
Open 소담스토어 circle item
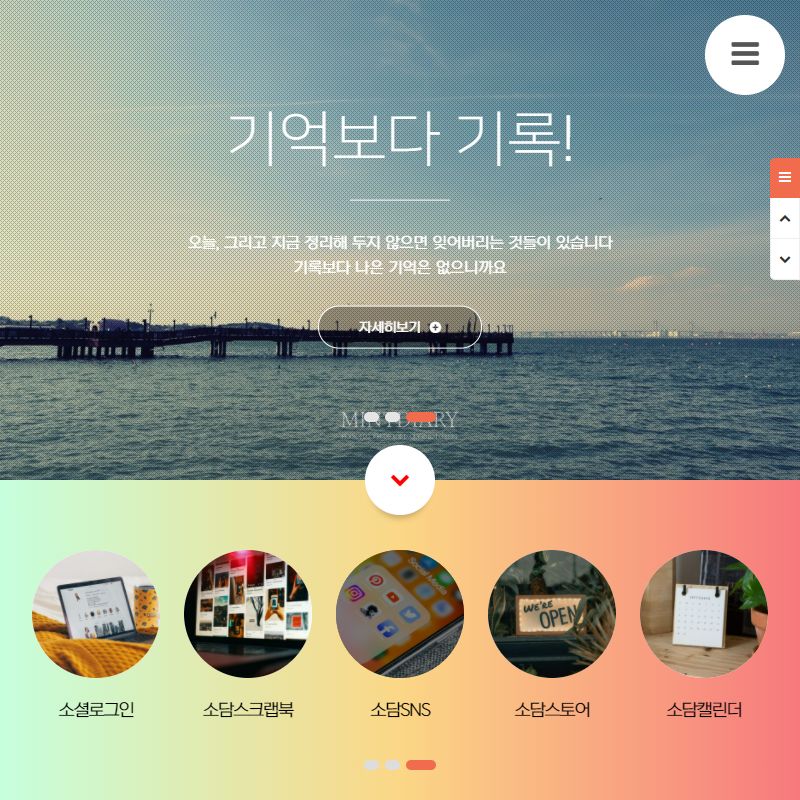(552, 614)
